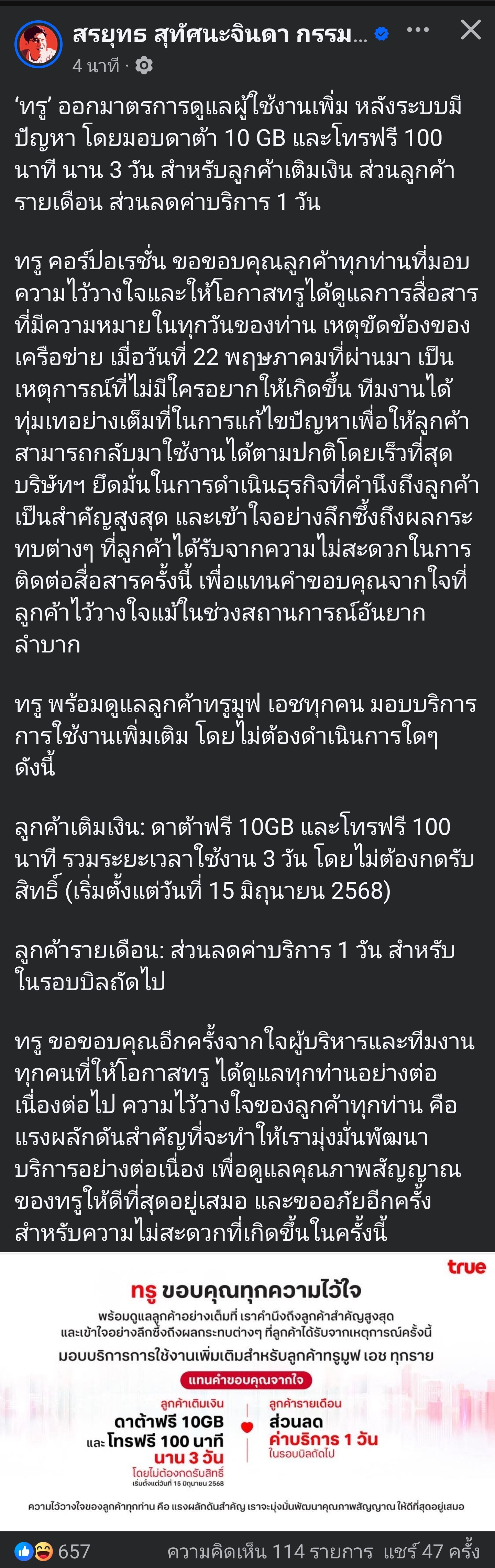The width and height of the screenshot is (495, 1568).
Task: Open สรยุทธ สุทัศนะจินดา profile picture
Action: pos(38,44)
